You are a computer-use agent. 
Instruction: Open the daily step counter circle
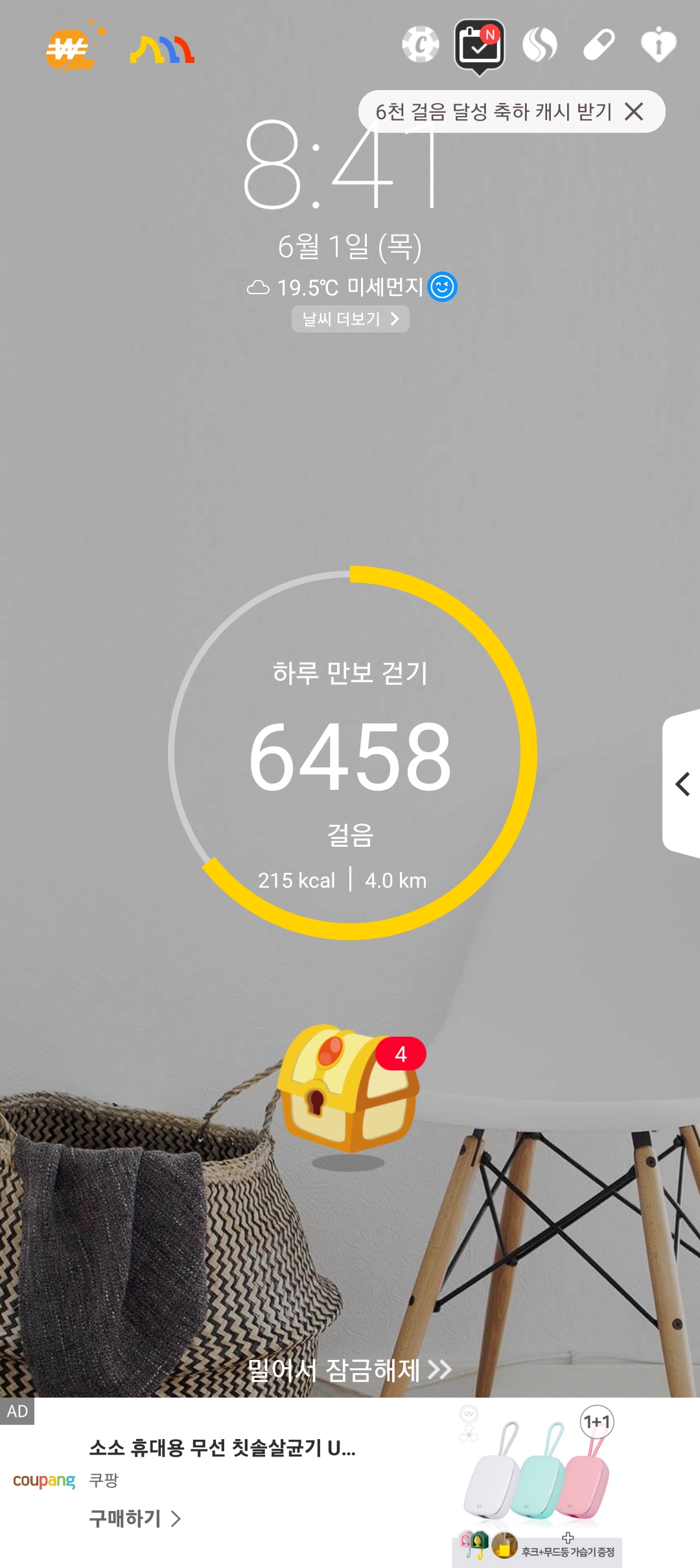[x=351, y=755]
